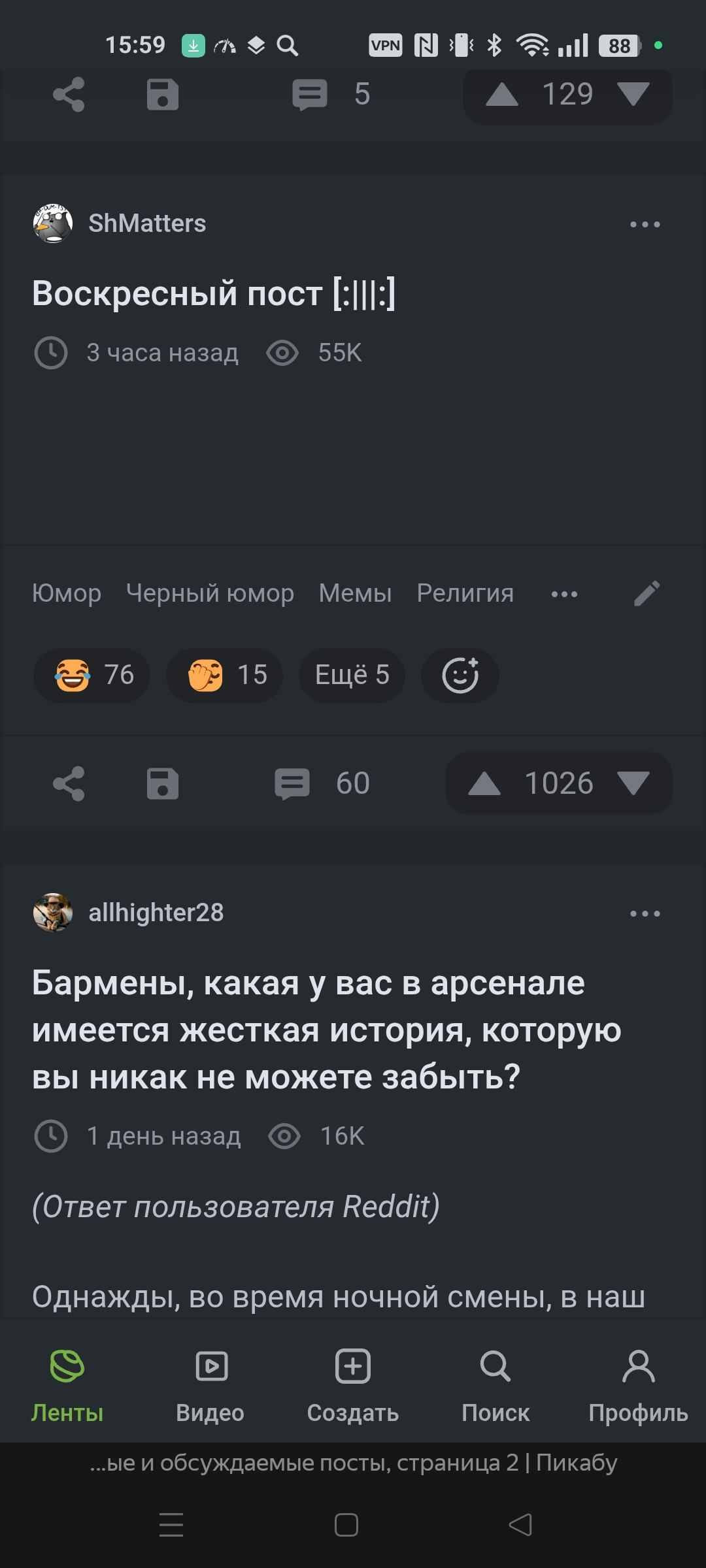Show more tags via three dots
The image size is (706, 1568).
(x=564, y=595)
